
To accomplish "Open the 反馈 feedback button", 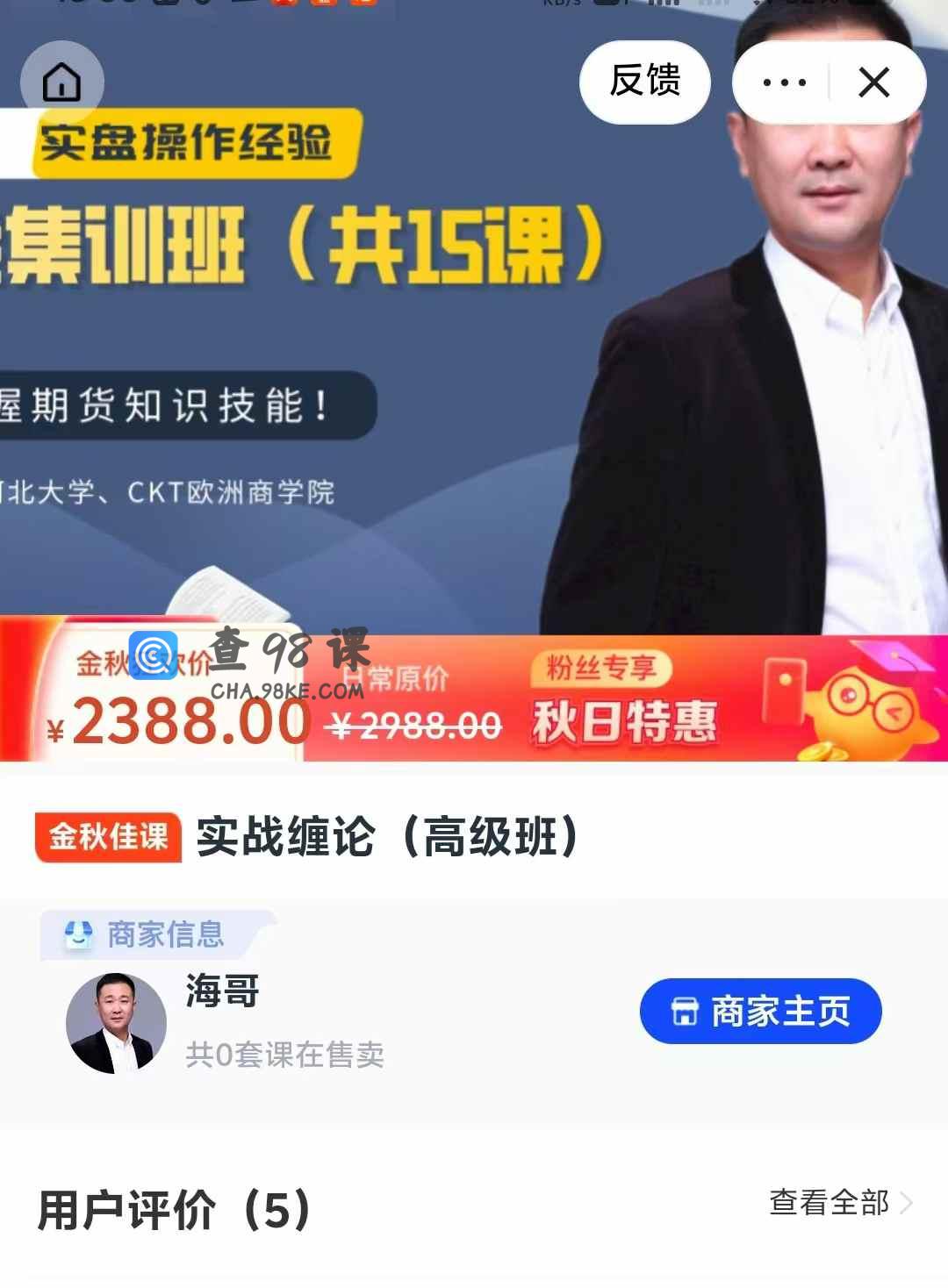I will pyautogui.click(x=645, y=82).
